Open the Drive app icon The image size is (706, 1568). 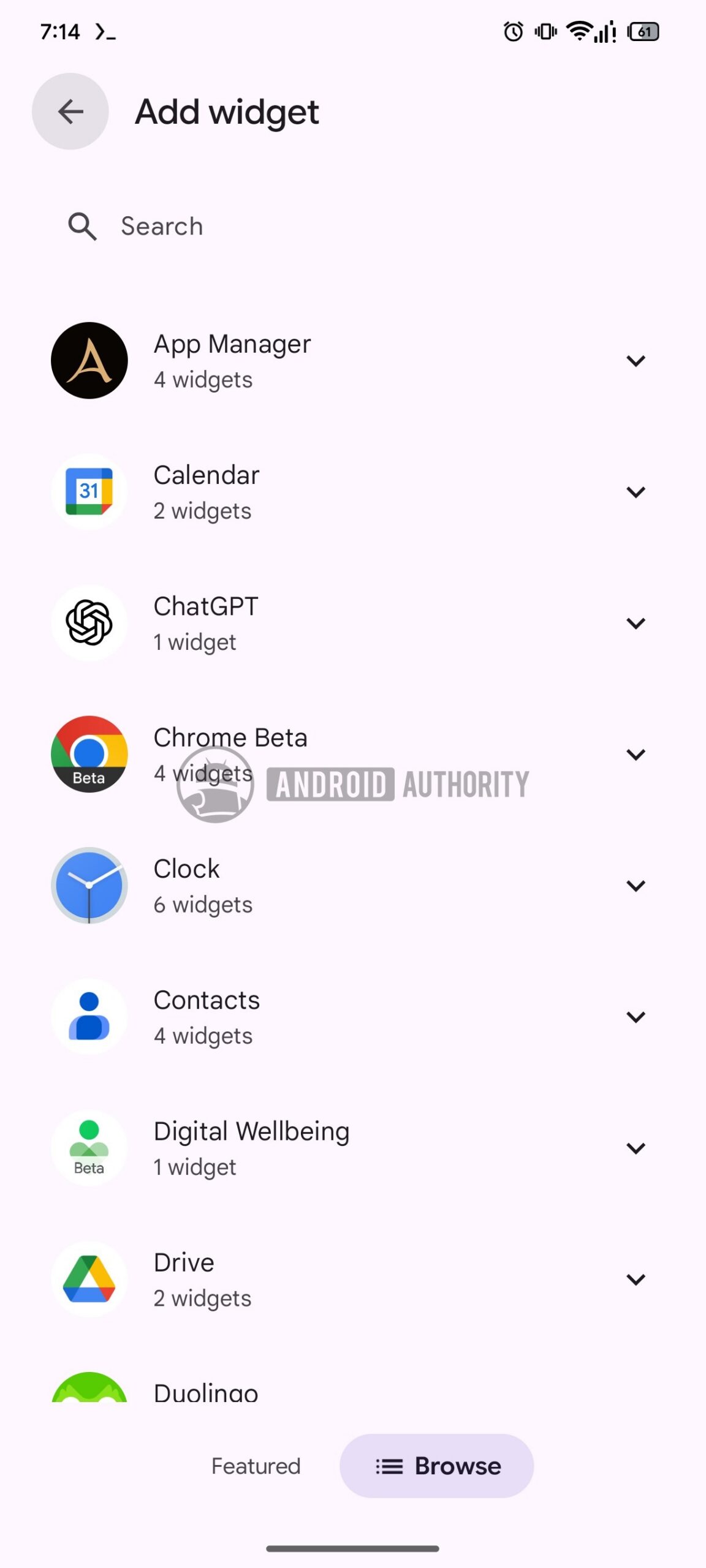tap(89, 1280)
